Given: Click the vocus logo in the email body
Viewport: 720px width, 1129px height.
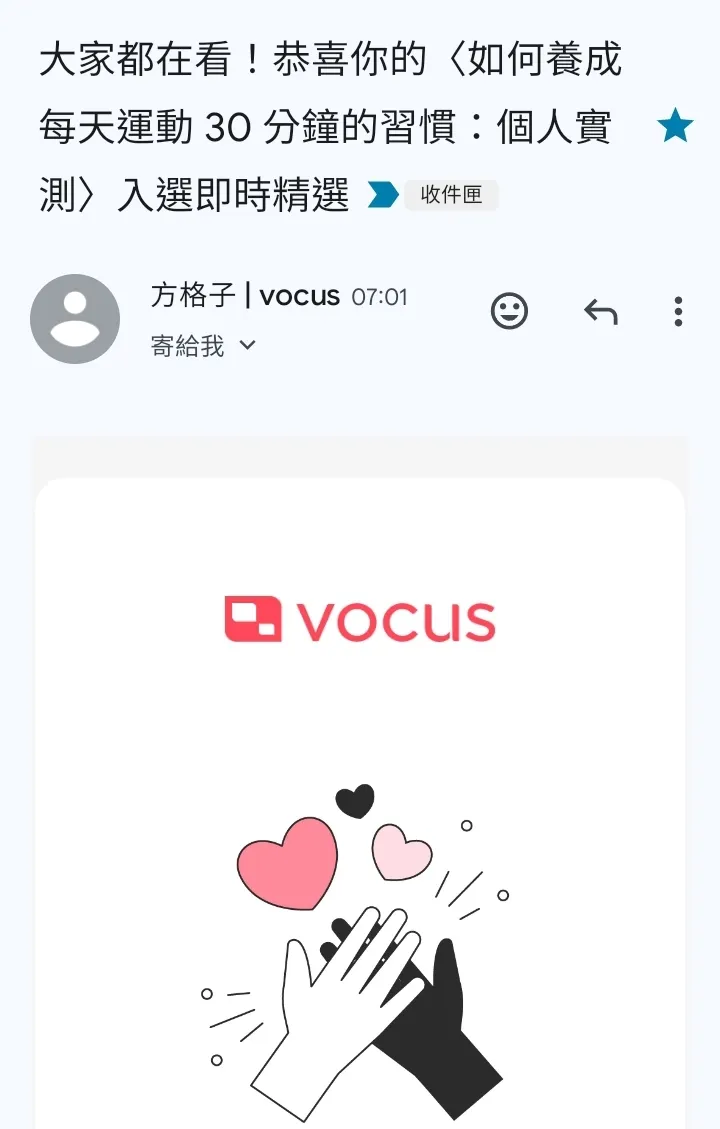Looking at the screenshot, I should coord(360,618).
